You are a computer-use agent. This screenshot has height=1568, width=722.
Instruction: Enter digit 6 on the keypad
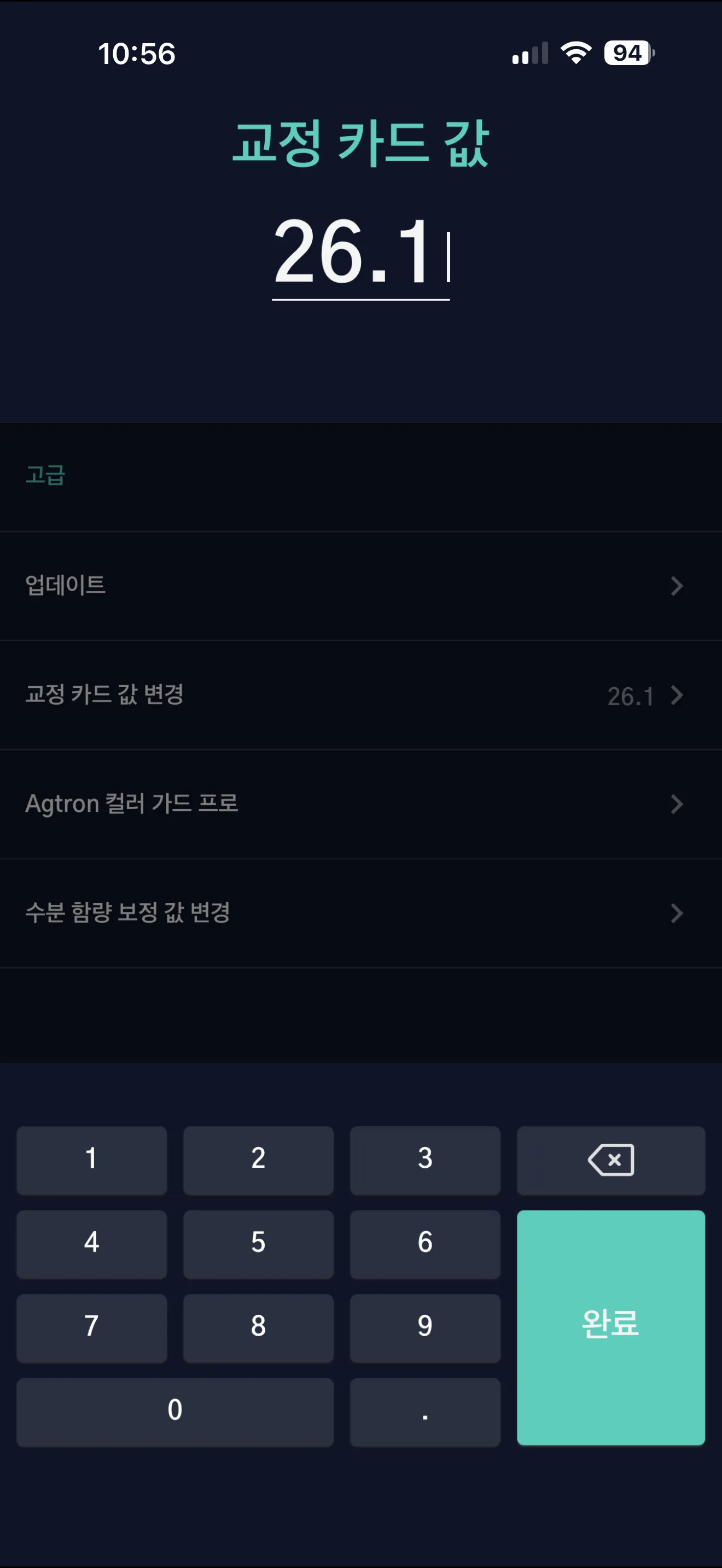[425, 1244]
